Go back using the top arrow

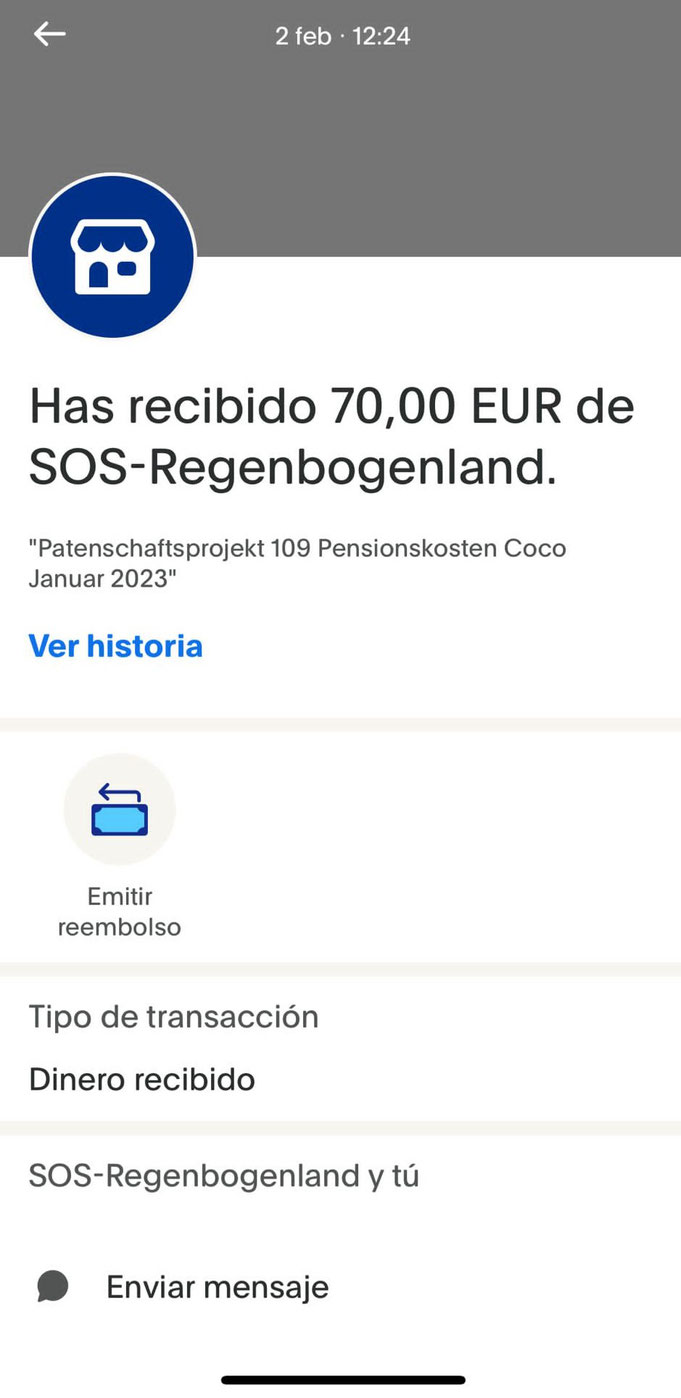point(49,35)
